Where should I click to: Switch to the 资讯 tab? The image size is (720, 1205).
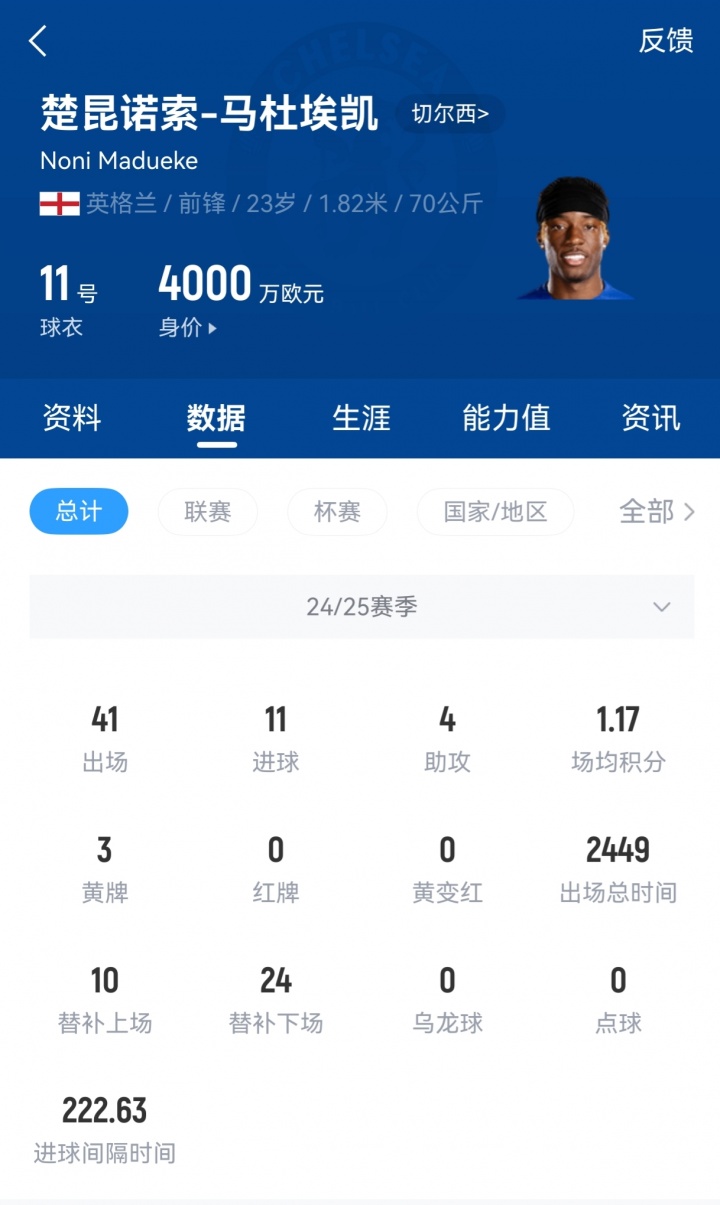[651, 418]
